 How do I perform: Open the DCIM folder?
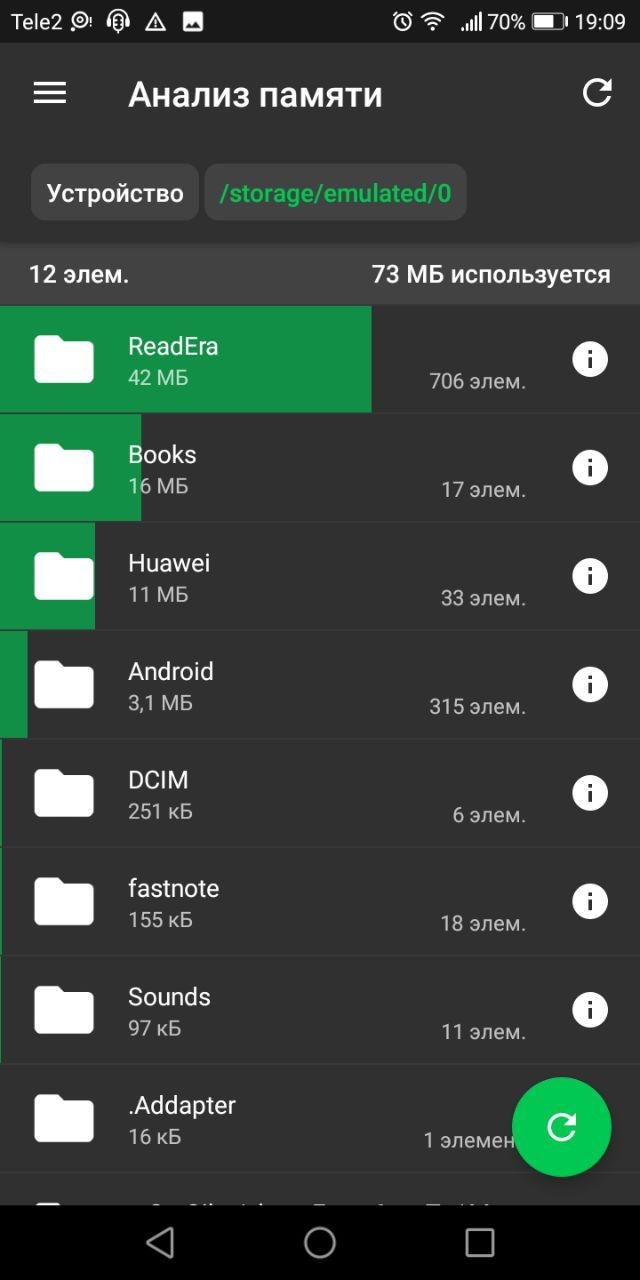[320, 793]
